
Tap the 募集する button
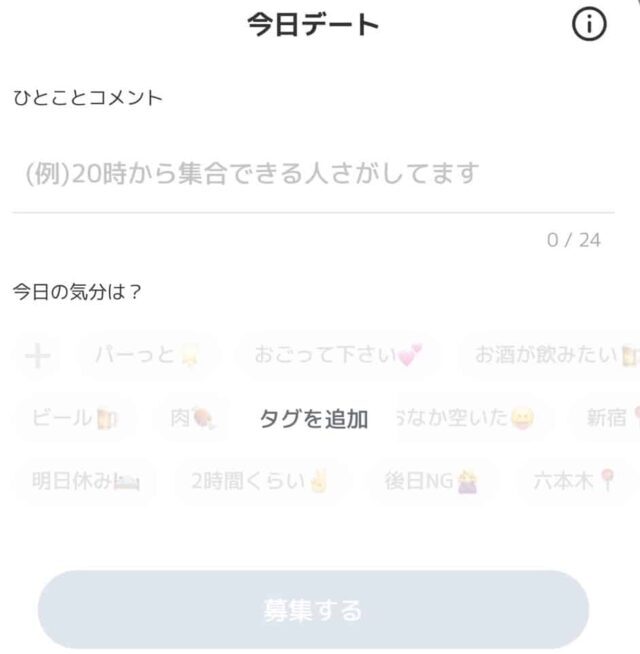tap(312, 610)
